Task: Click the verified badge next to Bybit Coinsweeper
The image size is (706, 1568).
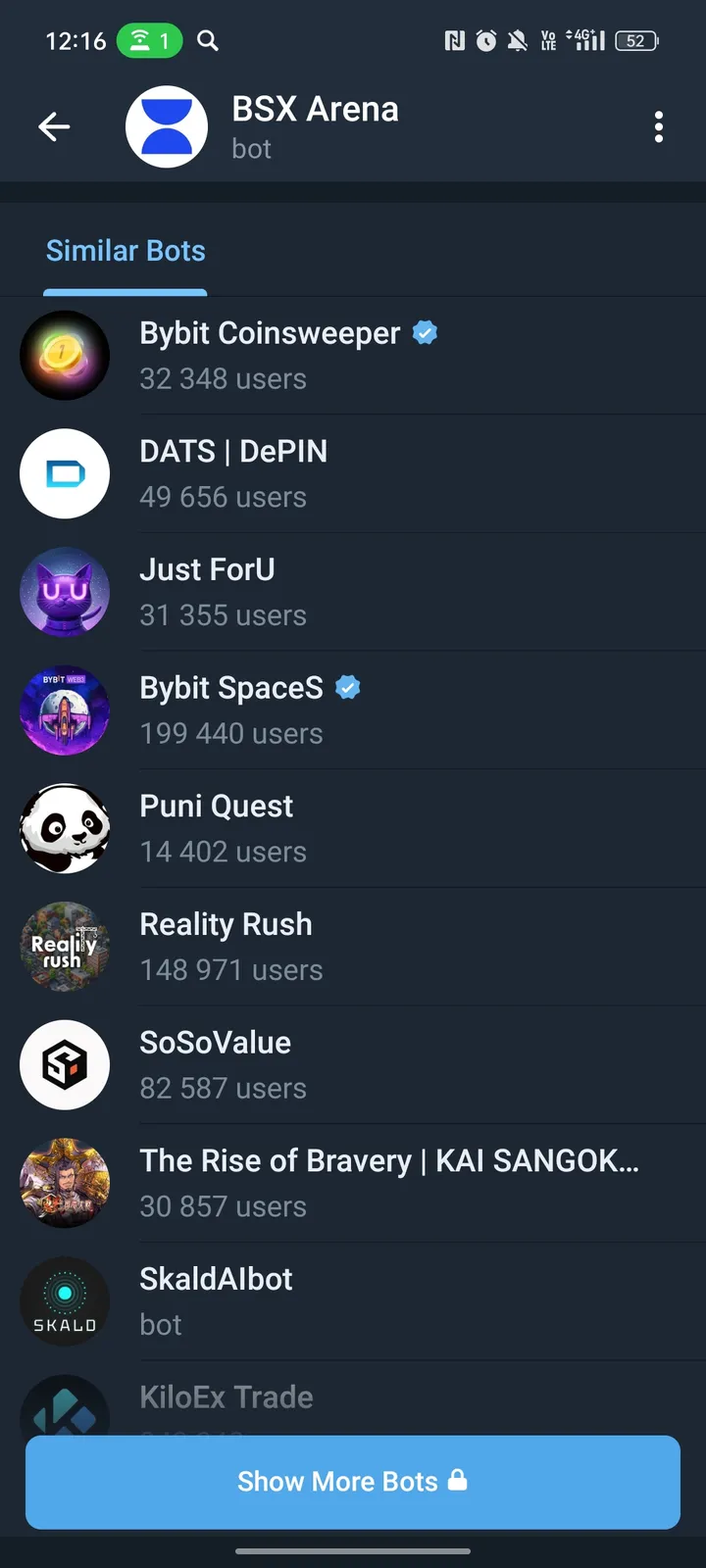Action: 425,332
